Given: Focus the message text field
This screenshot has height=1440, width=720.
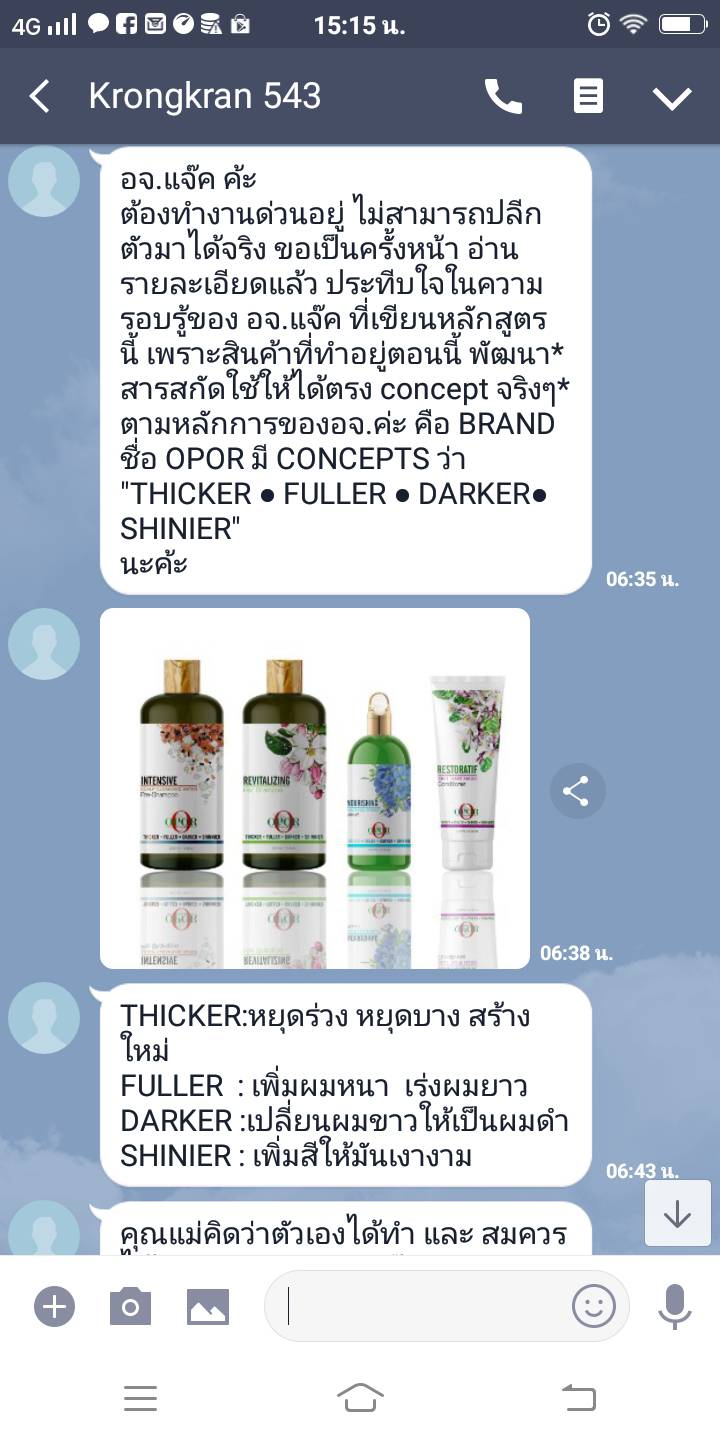Looking at the screenshot, I should point(420,1306).
